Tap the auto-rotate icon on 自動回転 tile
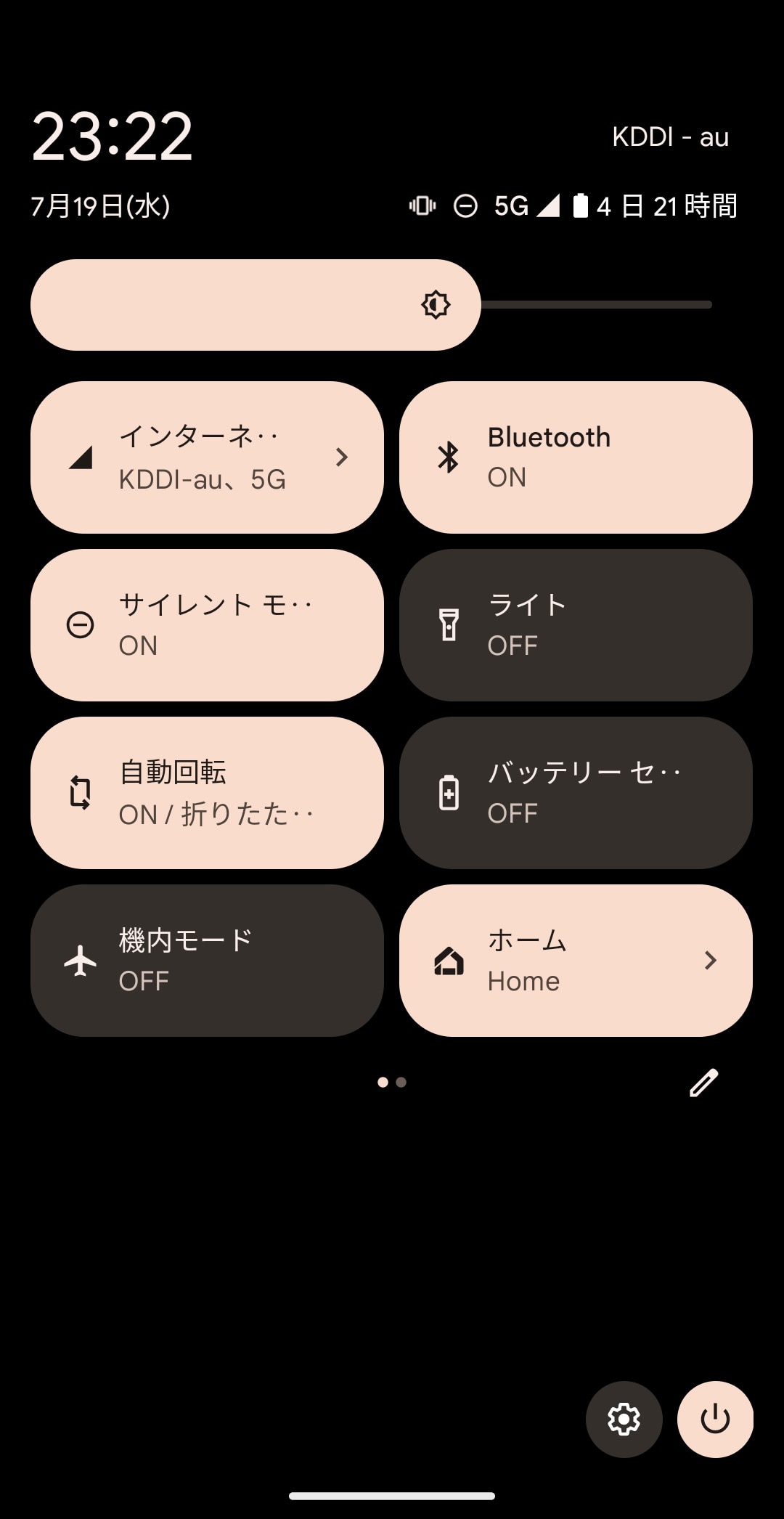 pos(80,792)
